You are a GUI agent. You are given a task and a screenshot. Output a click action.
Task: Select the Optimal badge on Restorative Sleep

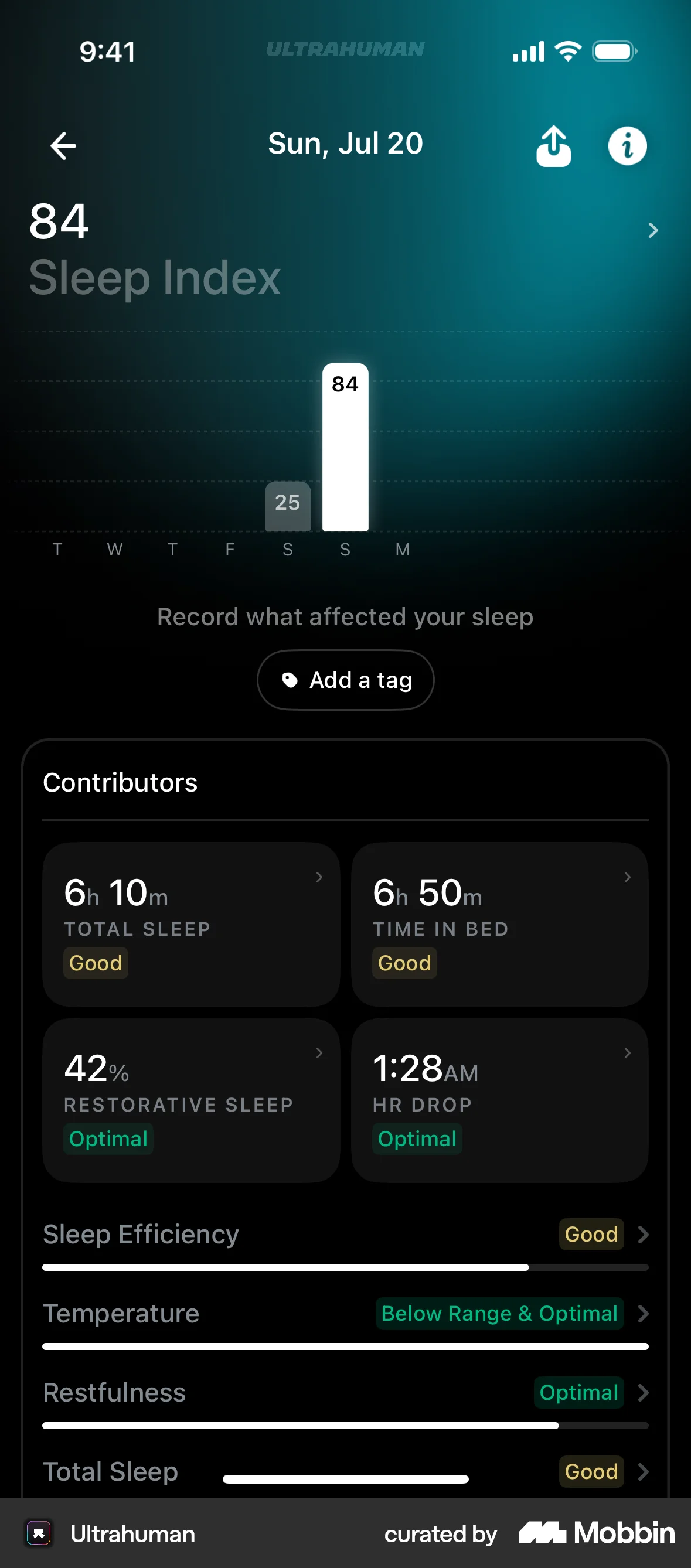click(108, 1139)
